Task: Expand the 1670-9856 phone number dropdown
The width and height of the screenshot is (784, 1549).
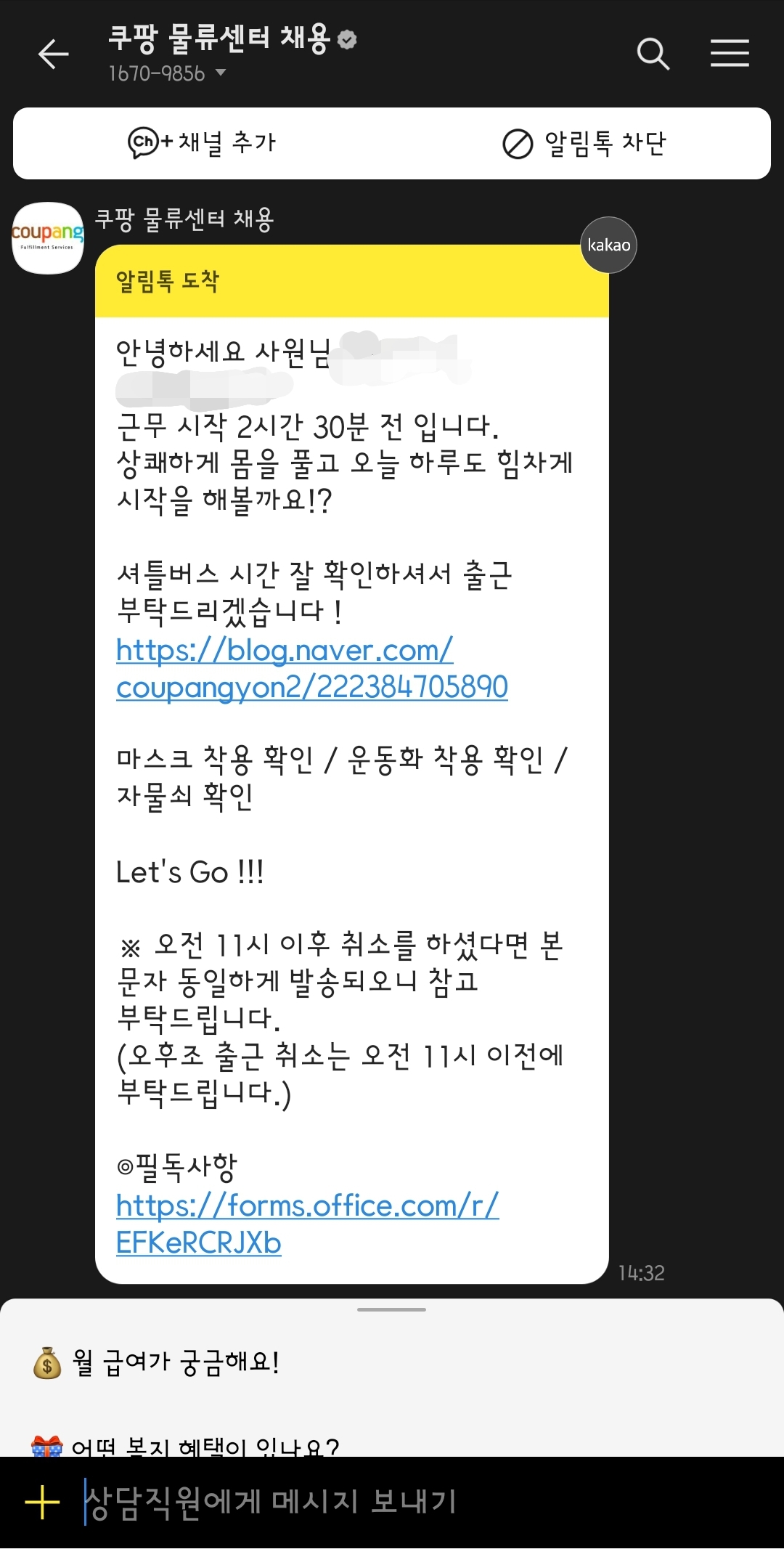Action: [x=168, y=73]
